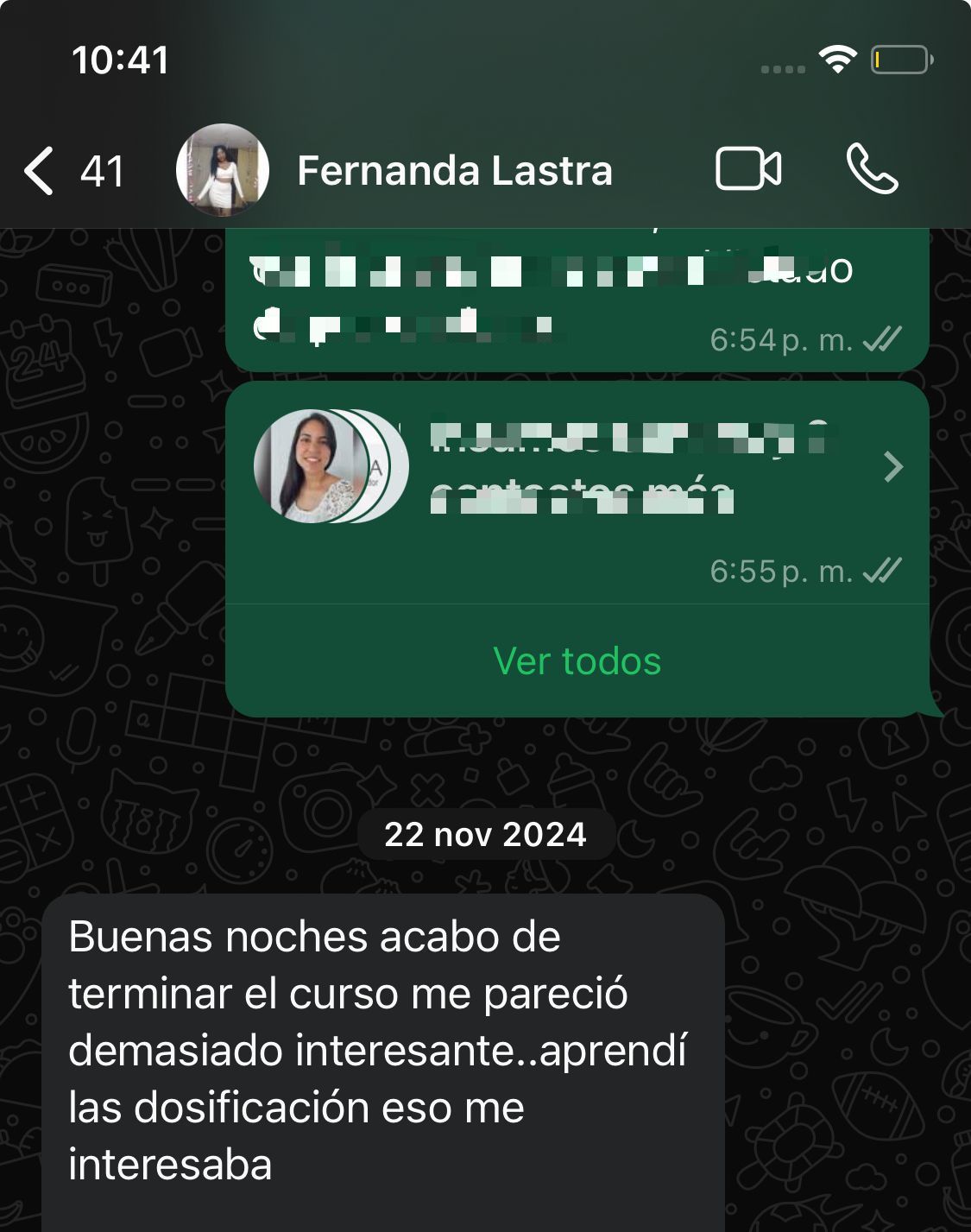The width and height of the screenshot is (971, 1232).
Task: Tap Ver todos to see all shared contacts
Action: [575, 662]
